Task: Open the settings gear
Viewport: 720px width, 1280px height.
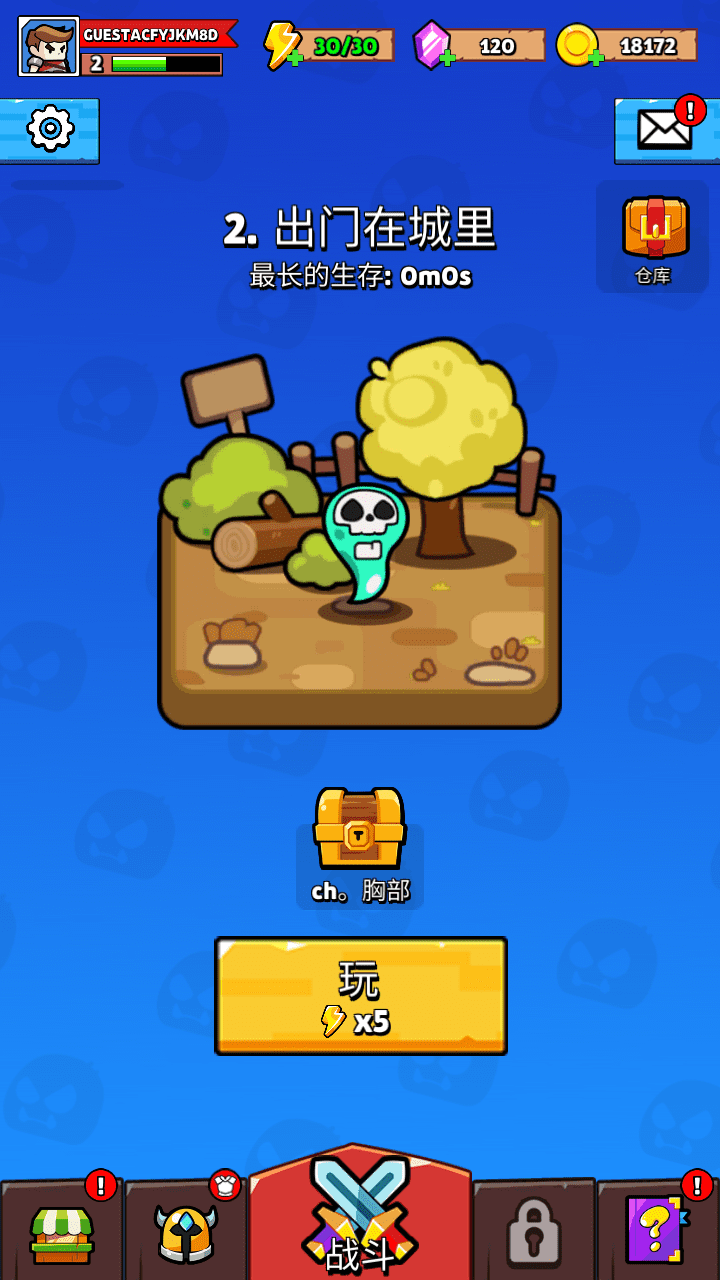Action: (50, 128)
